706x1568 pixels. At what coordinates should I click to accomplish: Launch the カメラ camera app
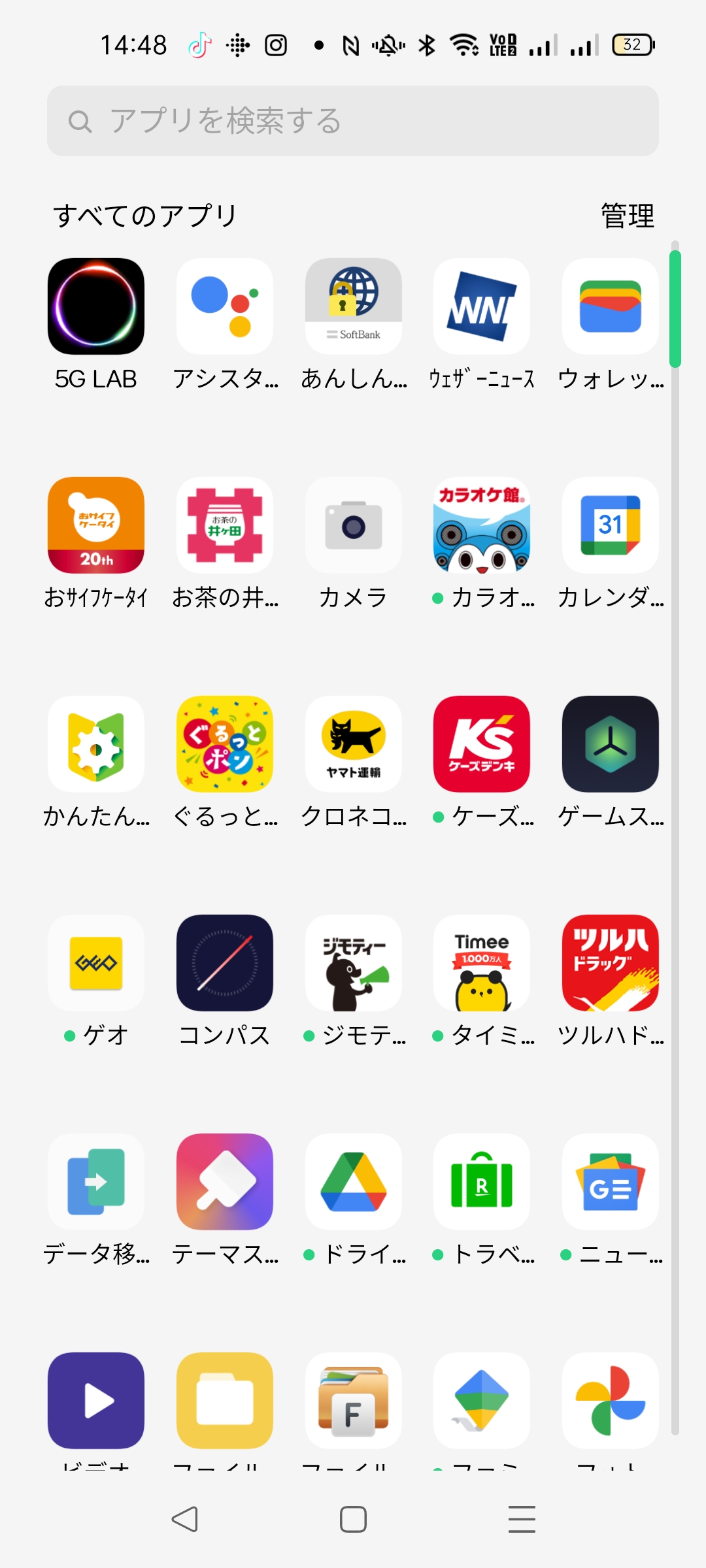click(x=353, y=526)
